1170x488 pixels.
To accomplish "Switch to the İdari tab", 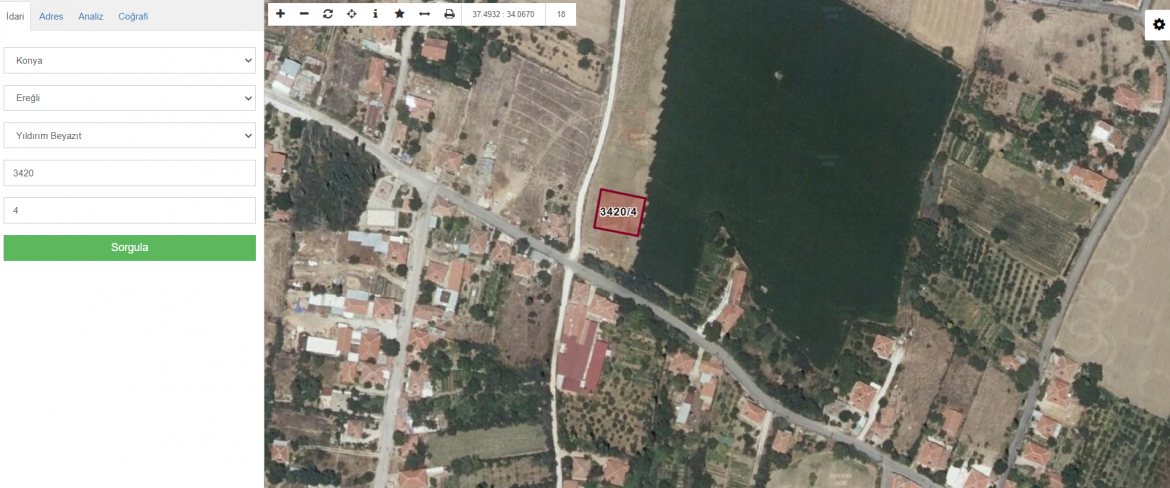I will [15, 16].
